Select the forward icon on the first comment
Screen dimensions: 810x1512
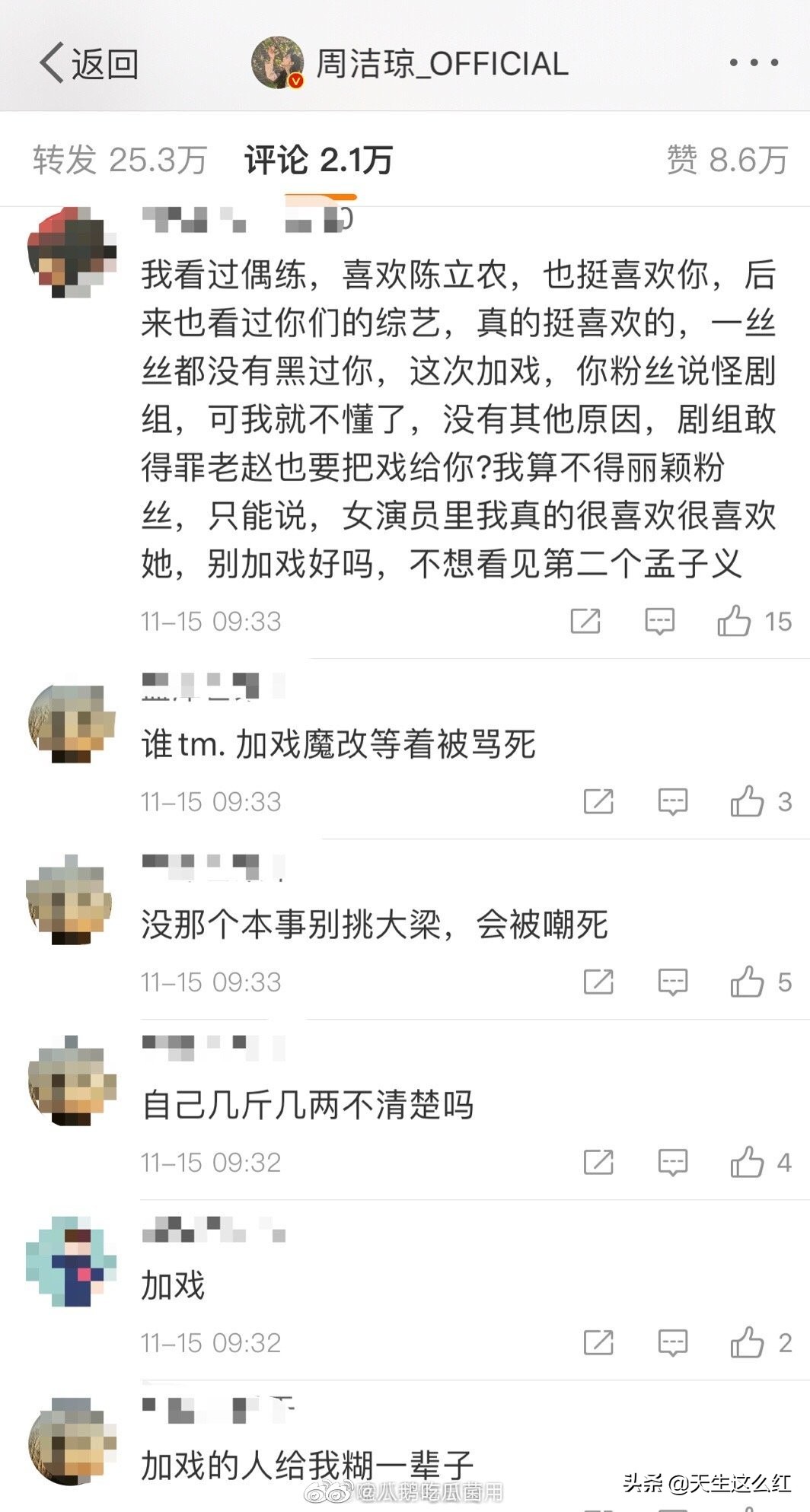tap(586, 620)
